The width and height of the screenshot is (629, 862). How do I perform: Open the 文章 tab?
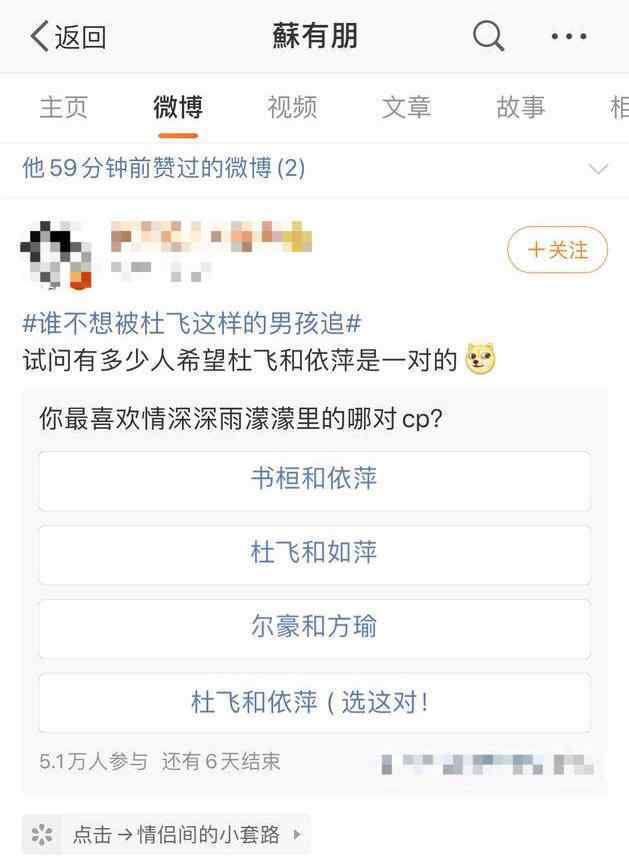coord(406,107)
